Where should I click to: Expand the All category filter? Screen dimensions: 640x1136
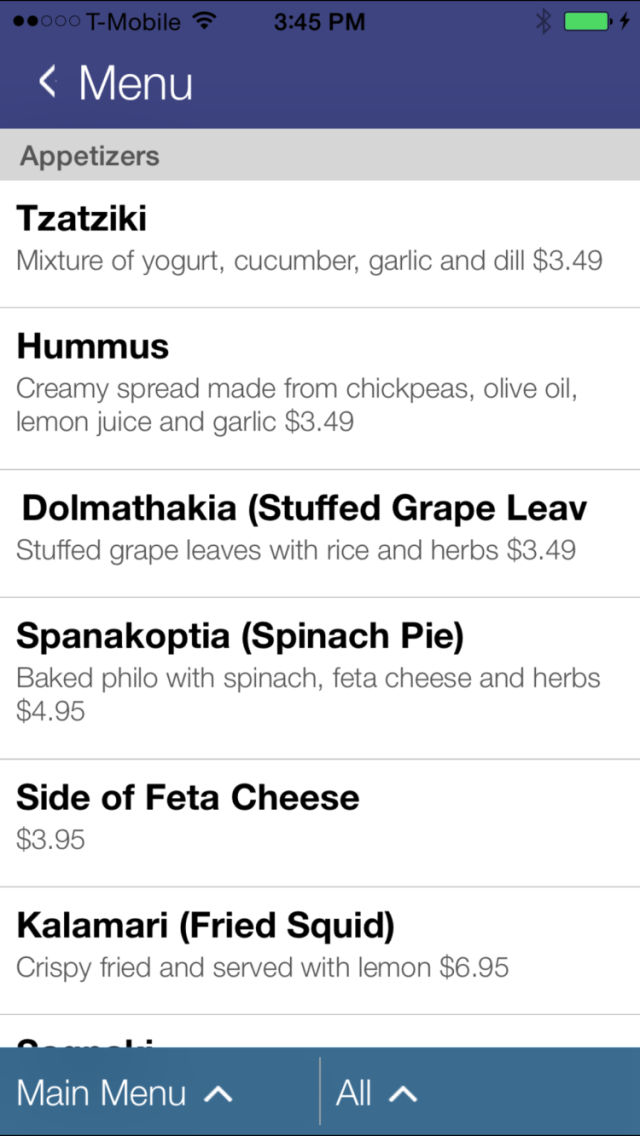pyautogui.click(x=480, y=1092)
